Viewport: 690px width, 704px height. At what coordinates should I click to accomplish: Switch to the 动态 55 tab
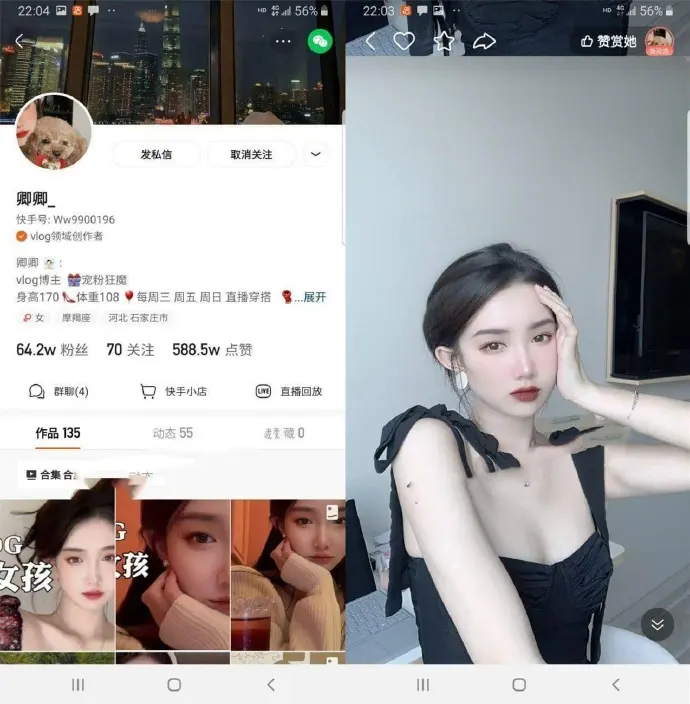172,433
